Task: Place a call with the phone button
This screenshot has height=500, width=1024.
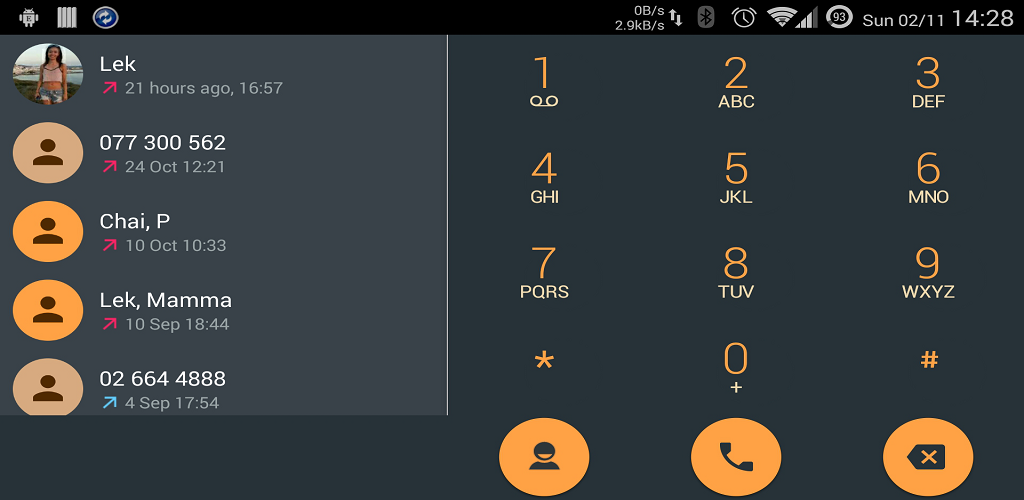Action: click(736, 458)
